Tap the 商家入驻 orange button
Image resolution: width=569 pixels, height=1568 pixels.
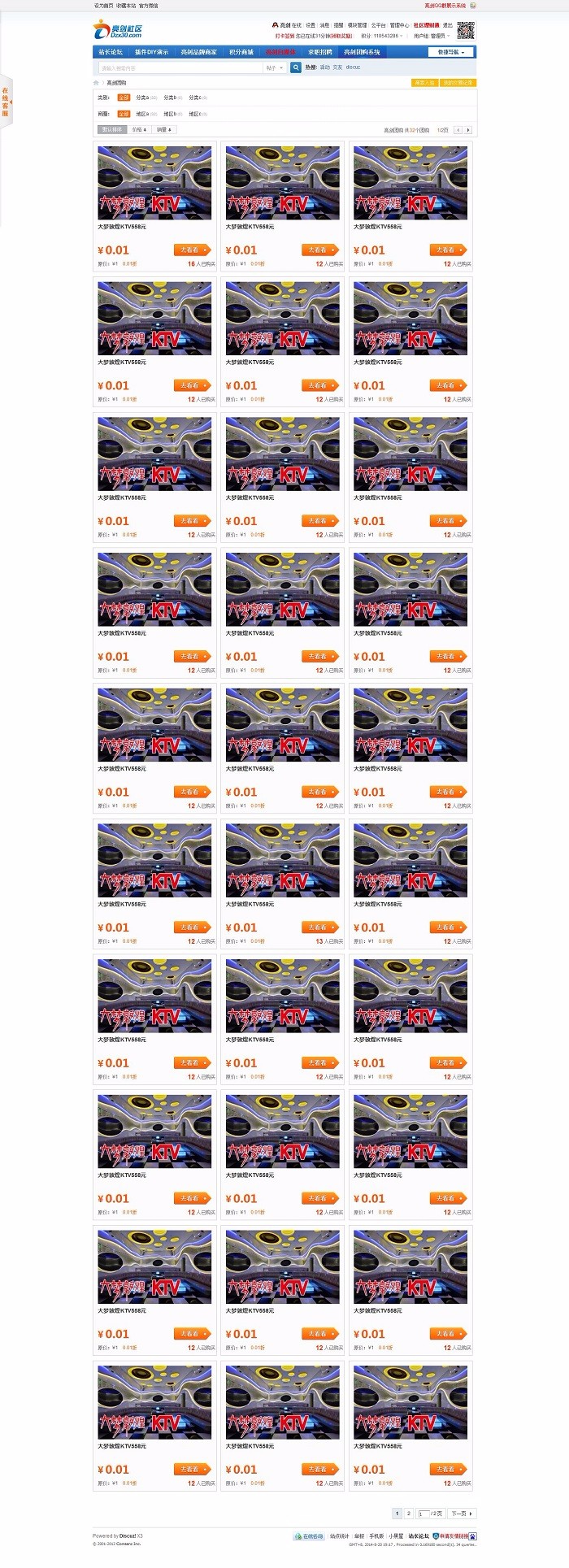point(425,83)
